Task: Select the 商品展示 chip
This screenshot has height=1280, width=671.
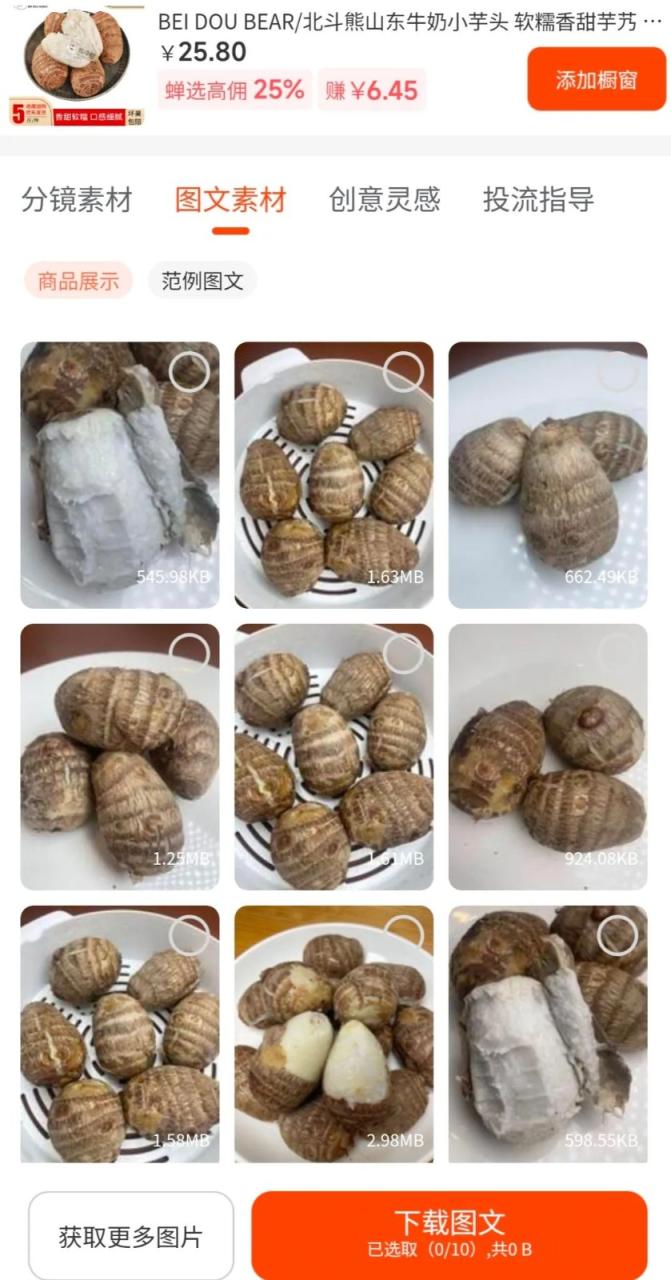Action: point(78,281)
